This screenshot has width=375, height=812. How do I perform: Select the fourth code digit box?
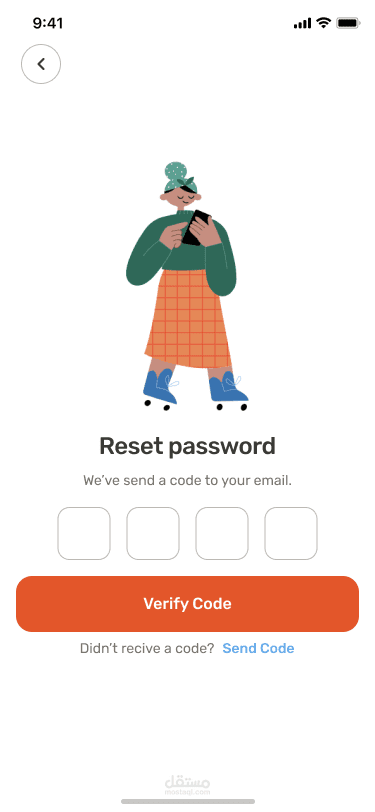[291, 533]
